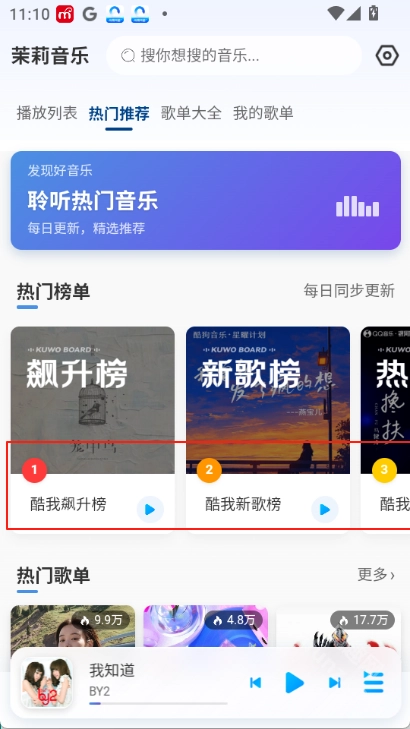Skip to the previous track
The height and width of the screenshot is (729, 410).
click(x=255, y=683)
